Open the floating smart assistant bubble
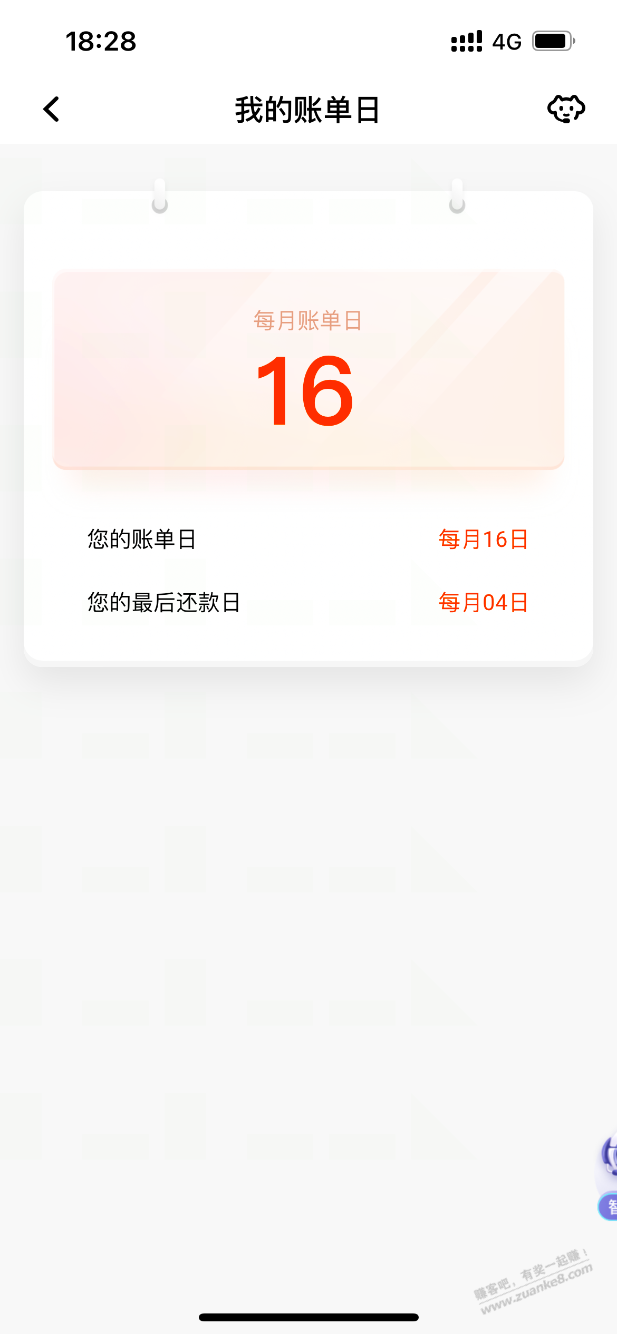 point(607,1176)
